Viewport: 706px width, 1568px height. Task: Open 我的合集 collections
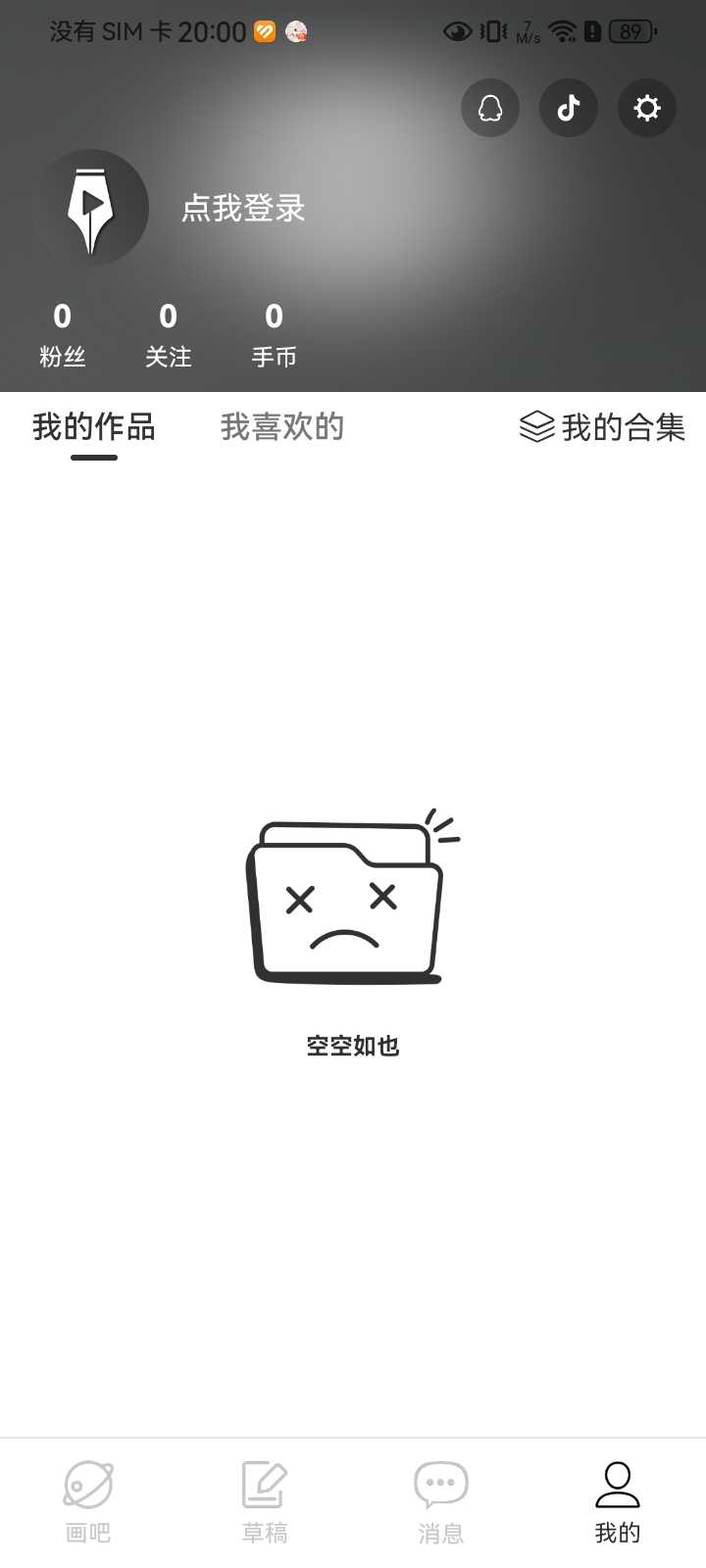(602, 427)
